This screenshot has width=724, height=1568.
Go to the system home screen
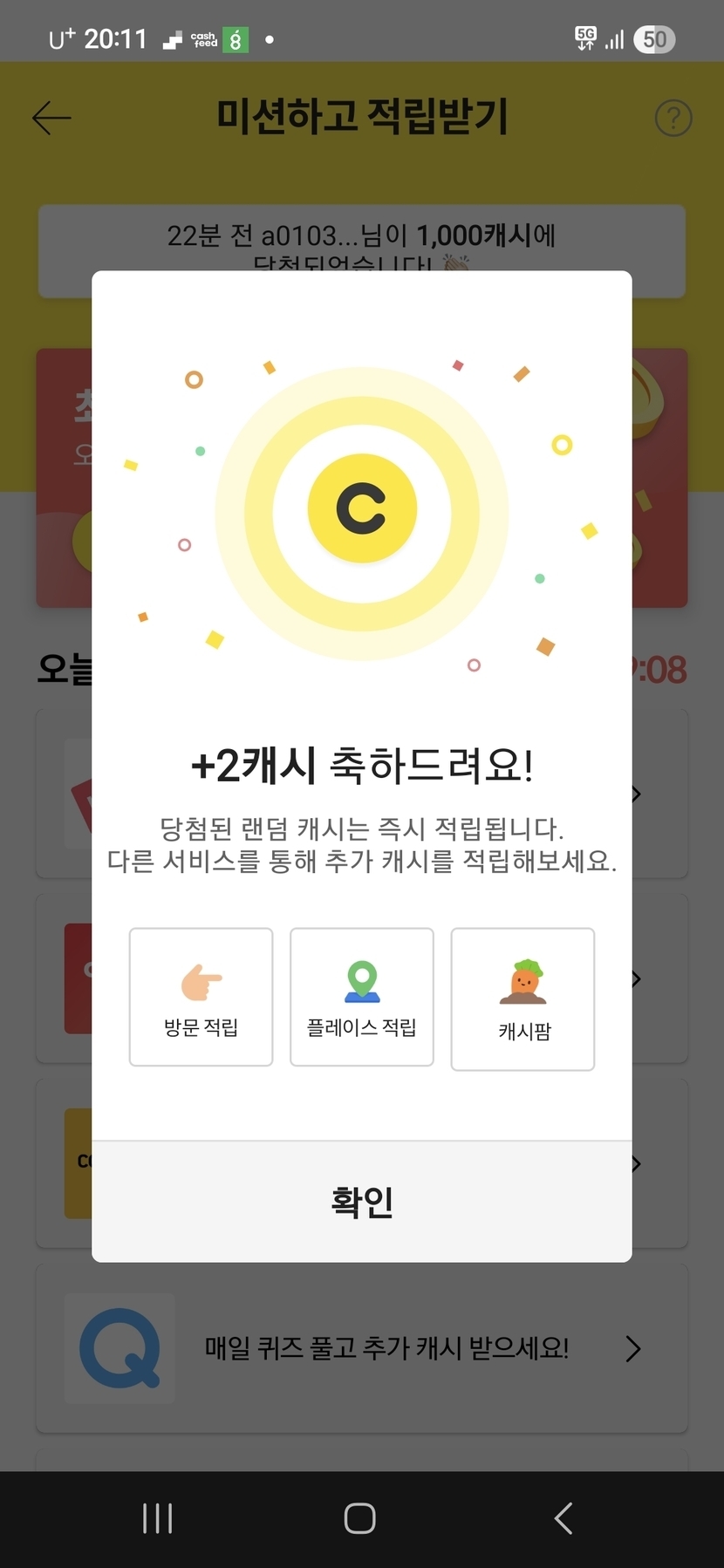[360, 1518]
